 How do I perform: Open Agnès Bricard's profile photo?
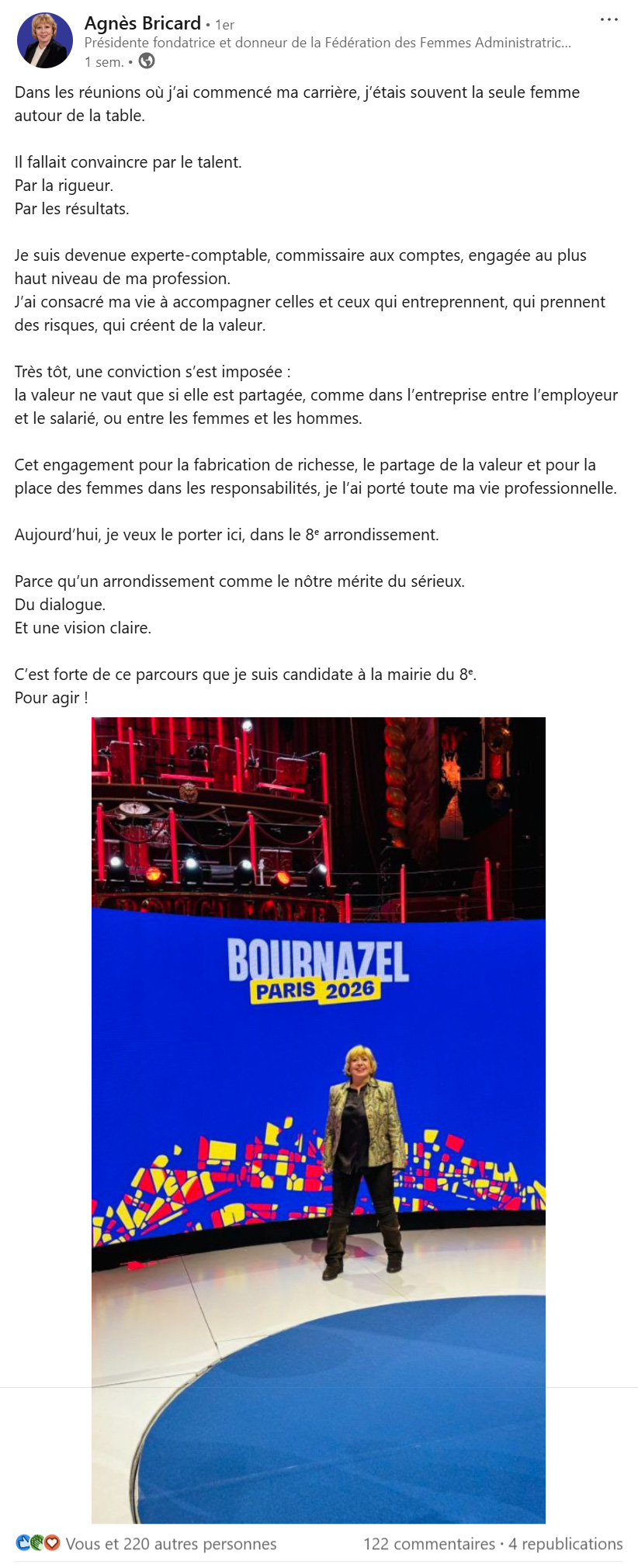(x=45, y=40)
